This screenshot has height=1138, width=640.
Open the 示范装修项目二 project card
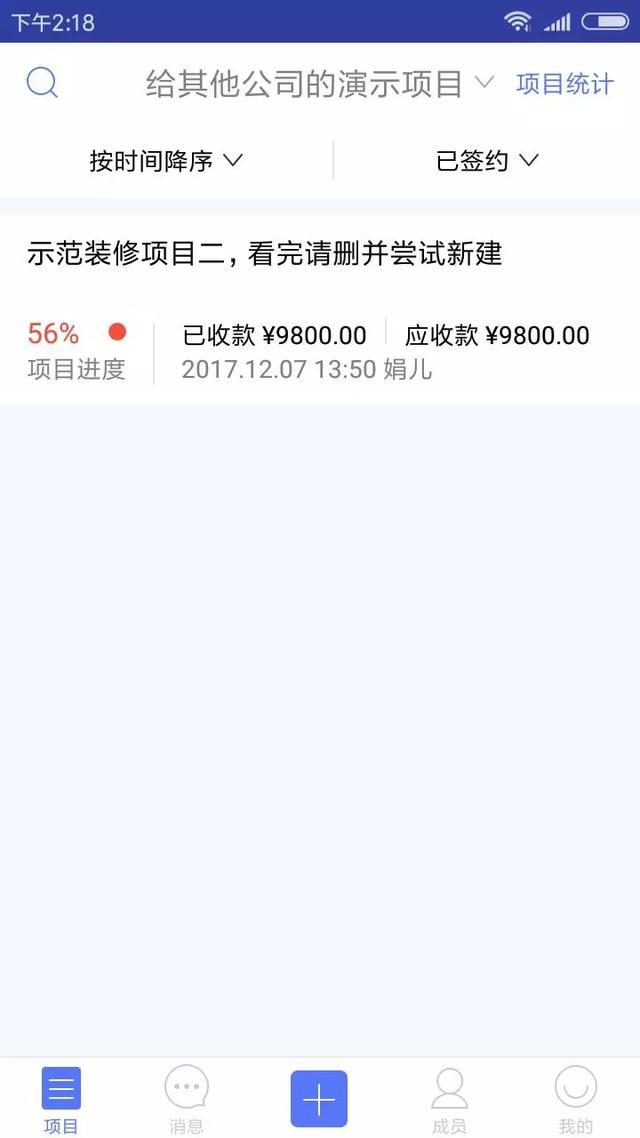coord(320,308)
